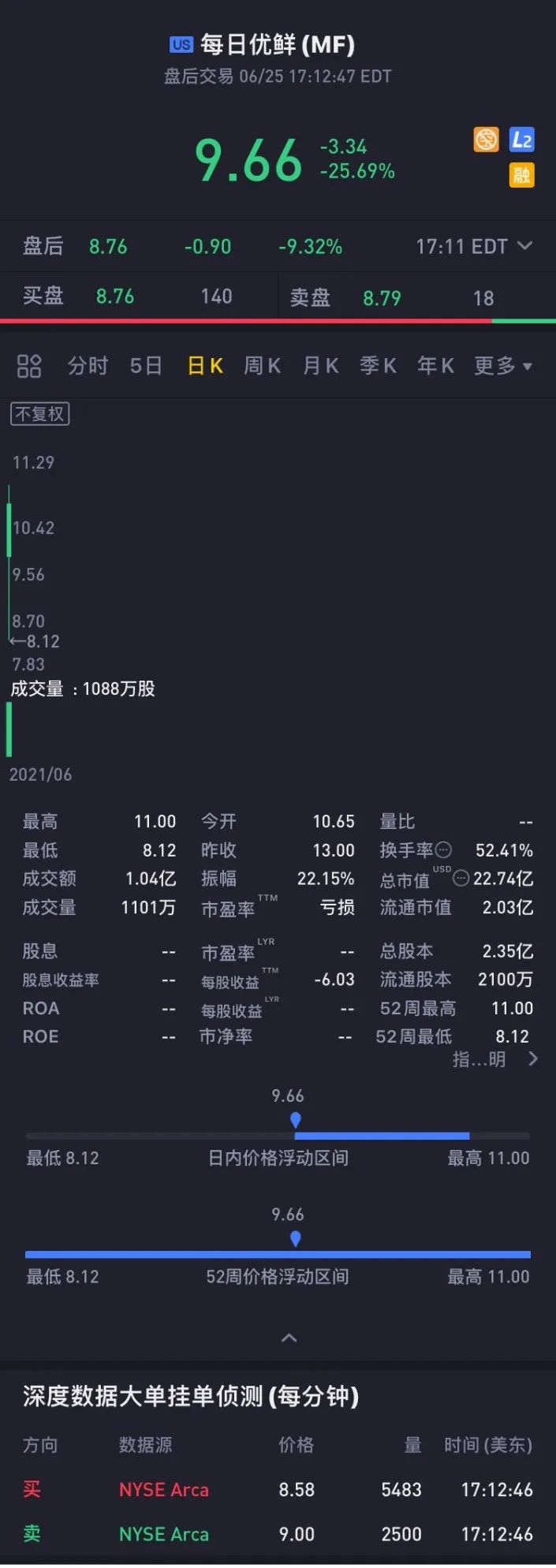Show 总市值 market cap info
Image resolution: width=556 pixels, height=1568 pixels.
click(461, 879)
